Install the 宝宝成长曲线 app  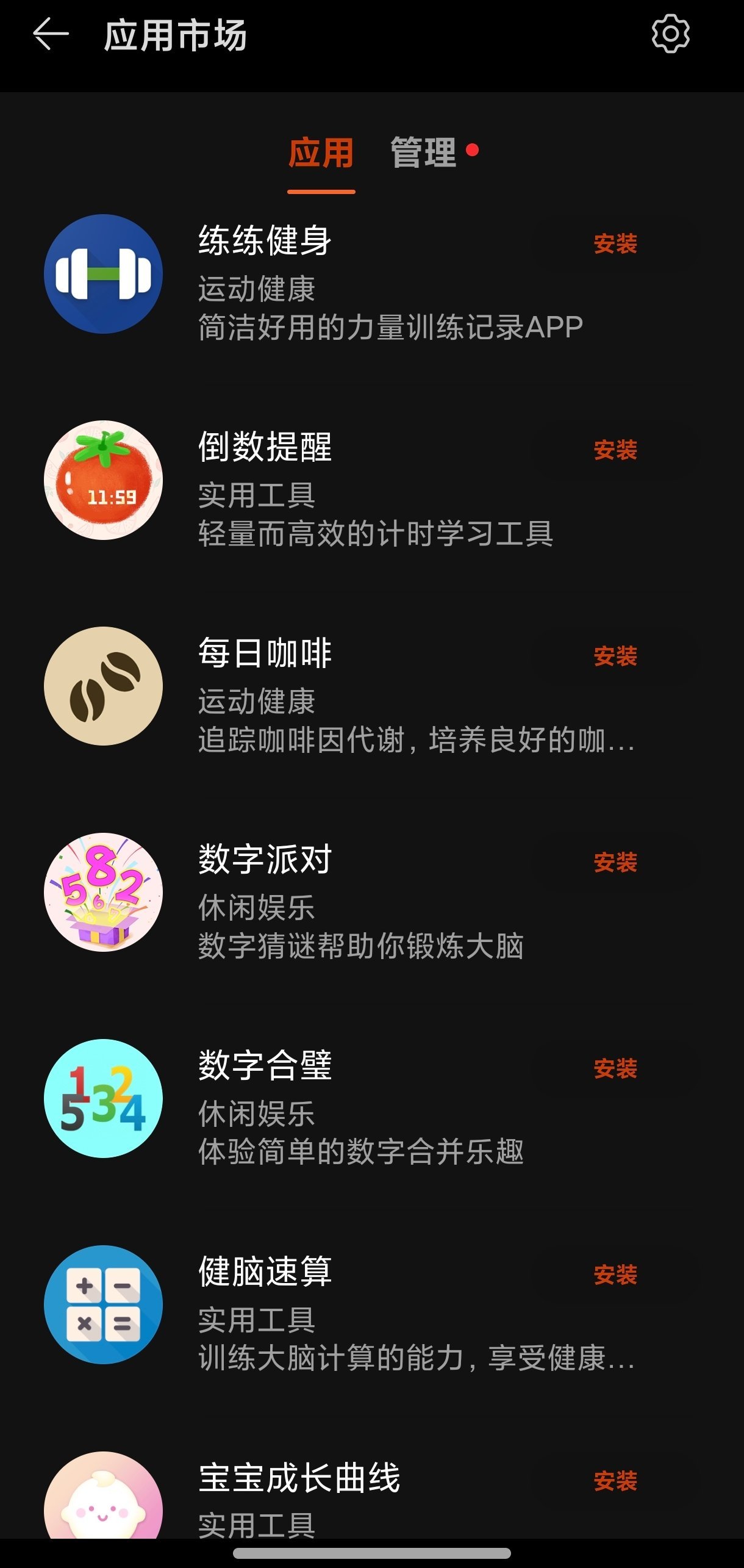615,1481
